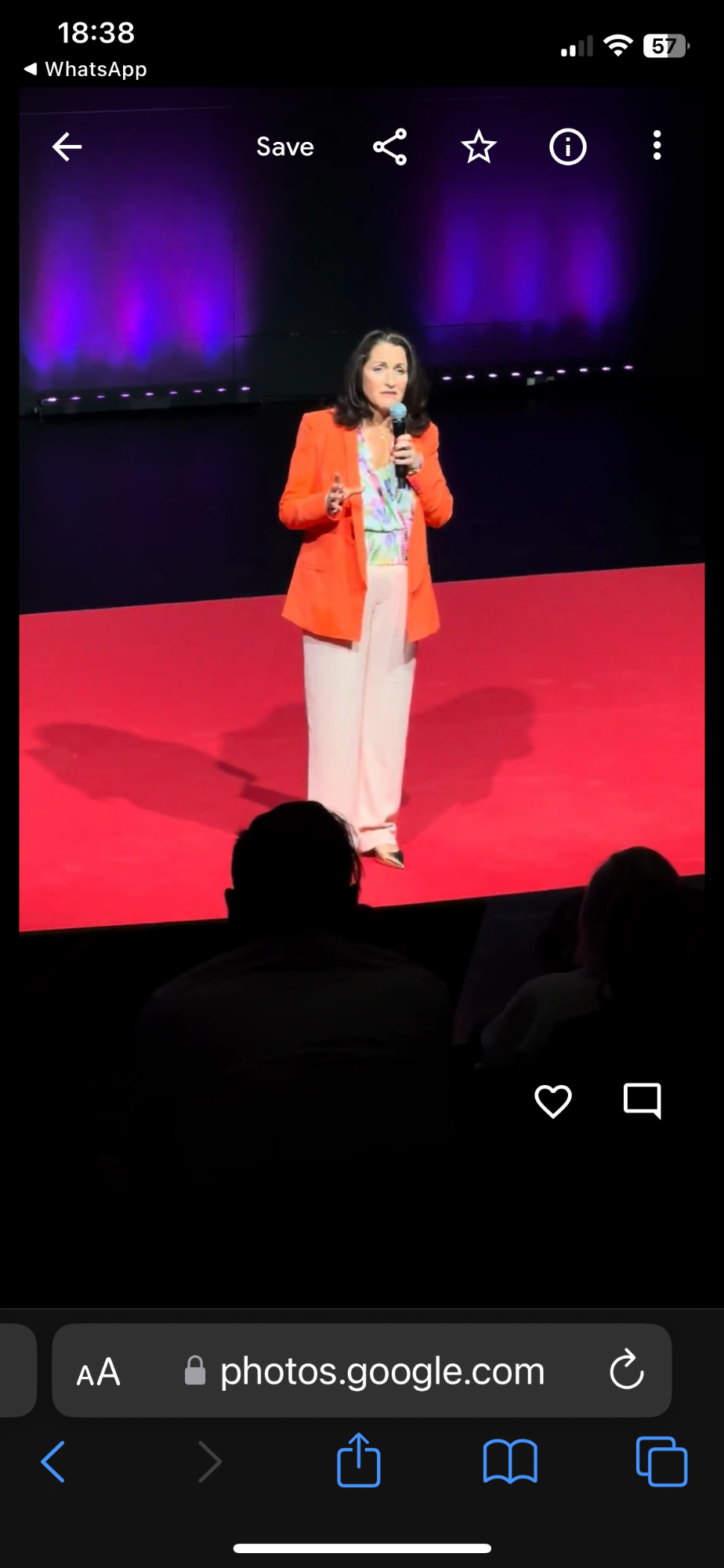Share this photo
Image resolution: width=724 pixels, height=1568 pixels.
pos(389,147)
